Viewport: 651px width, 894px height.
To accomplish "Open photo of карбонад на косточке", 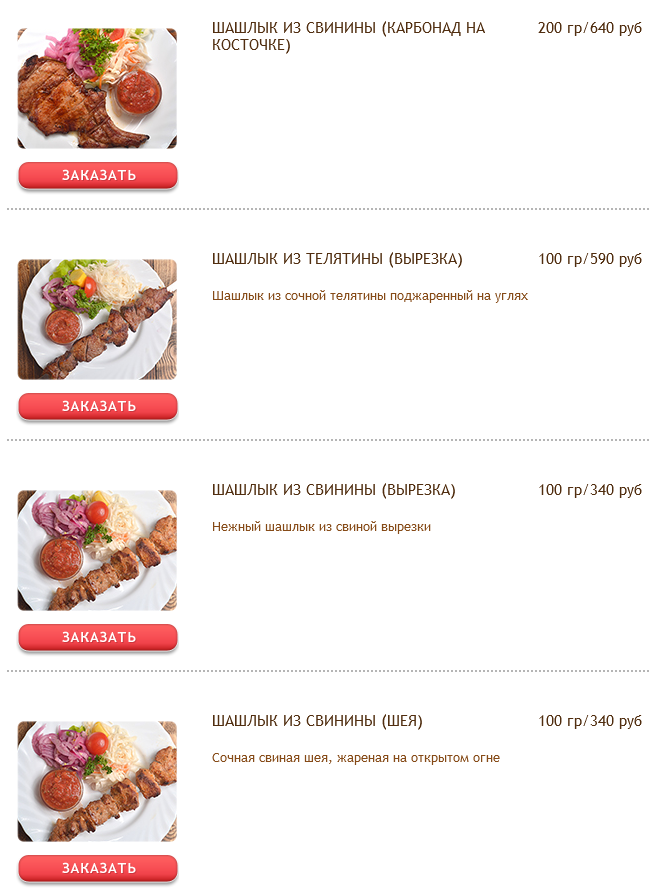I will click(x=97, y=88).
